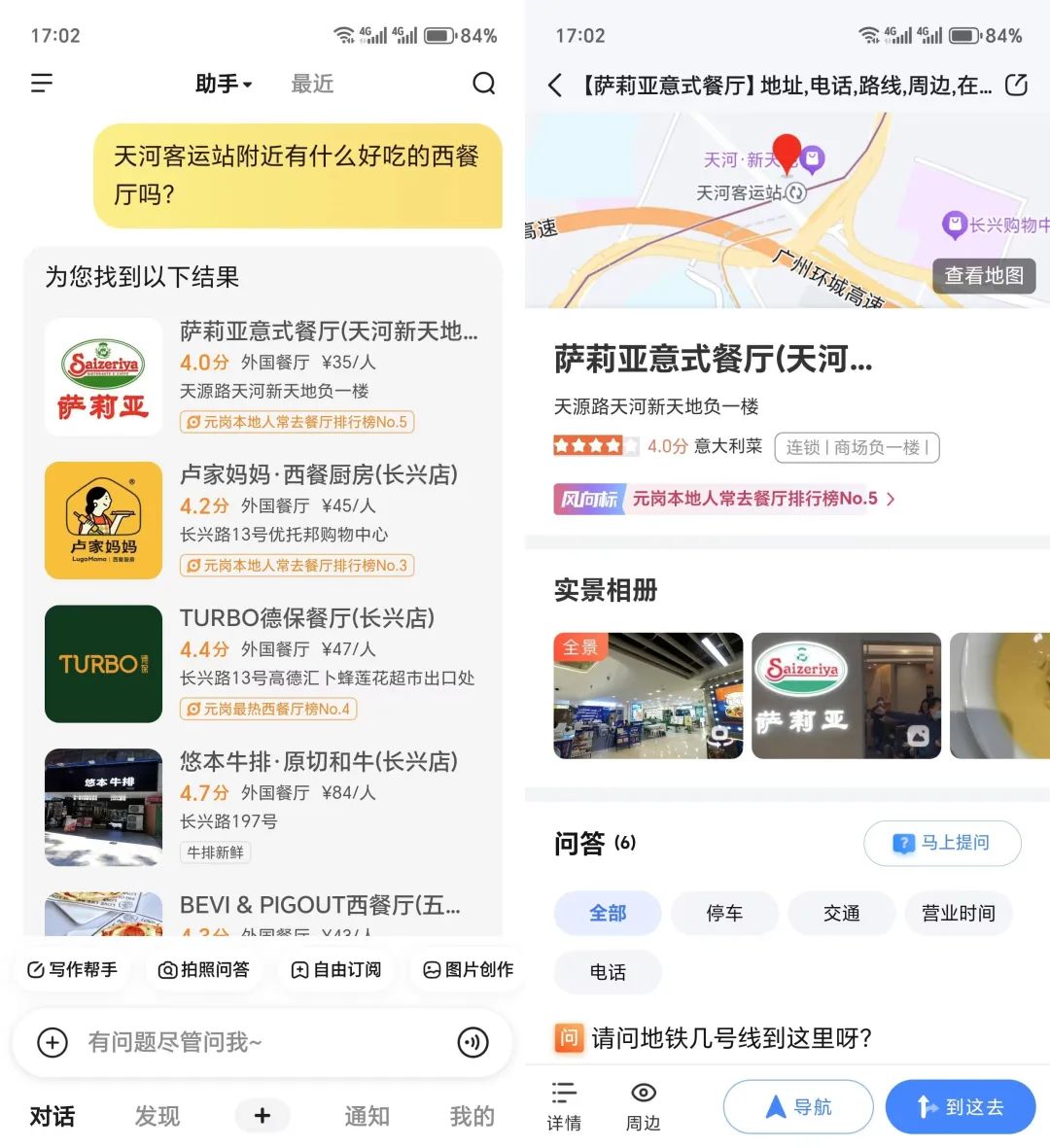Tap the voice input icon beside the question box
The width and height of the screenshot is (1050, 1148).
pyautogui.click(x=472, y=1041)
